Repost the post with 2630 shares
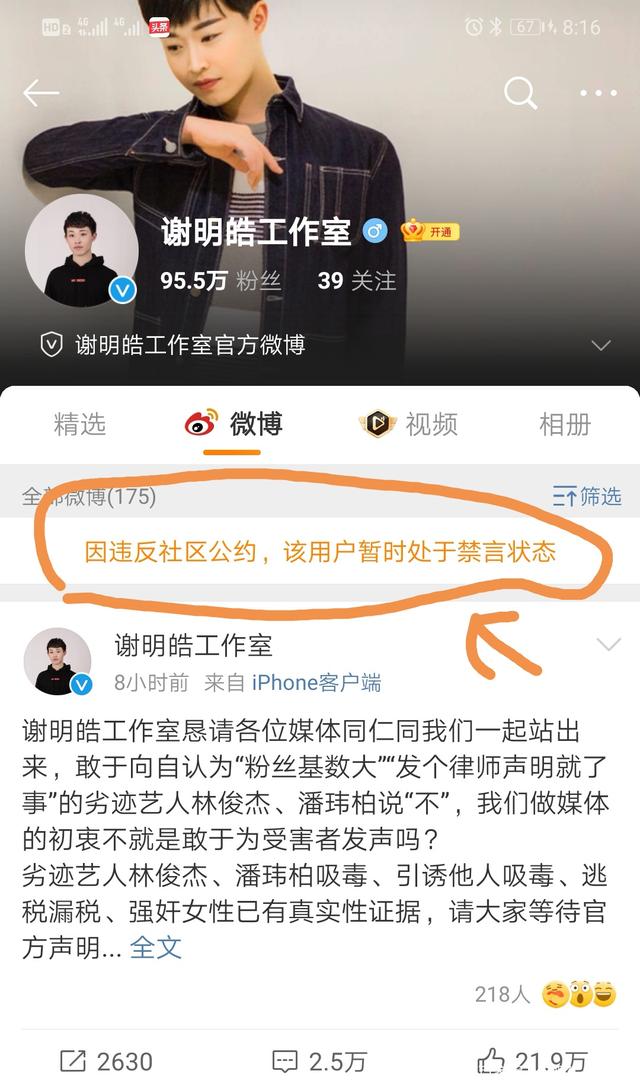640x1090 pixels. [x=106, y=1062]
